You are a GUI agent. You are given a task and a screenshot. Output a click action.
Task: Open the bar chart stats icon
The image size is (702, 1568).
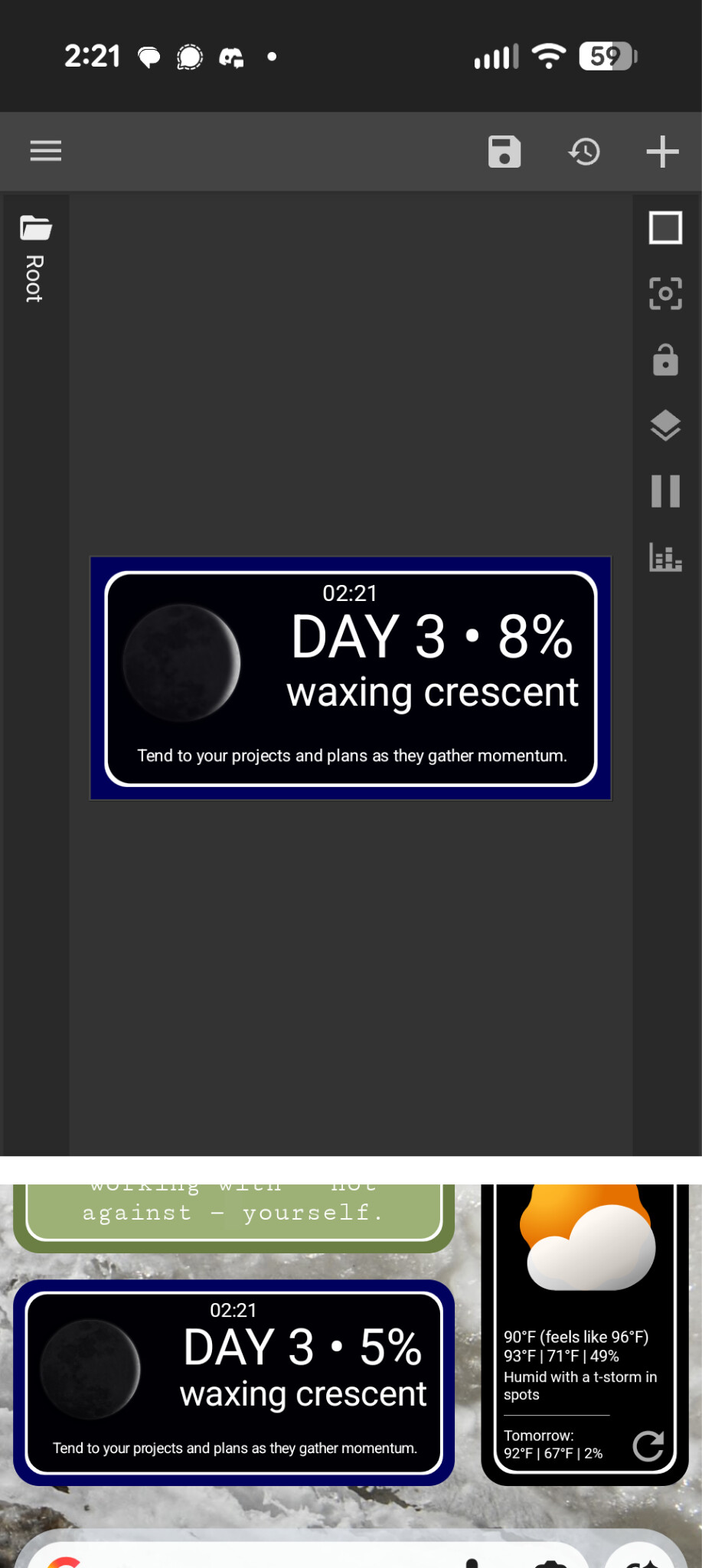[x=665, y=557]
